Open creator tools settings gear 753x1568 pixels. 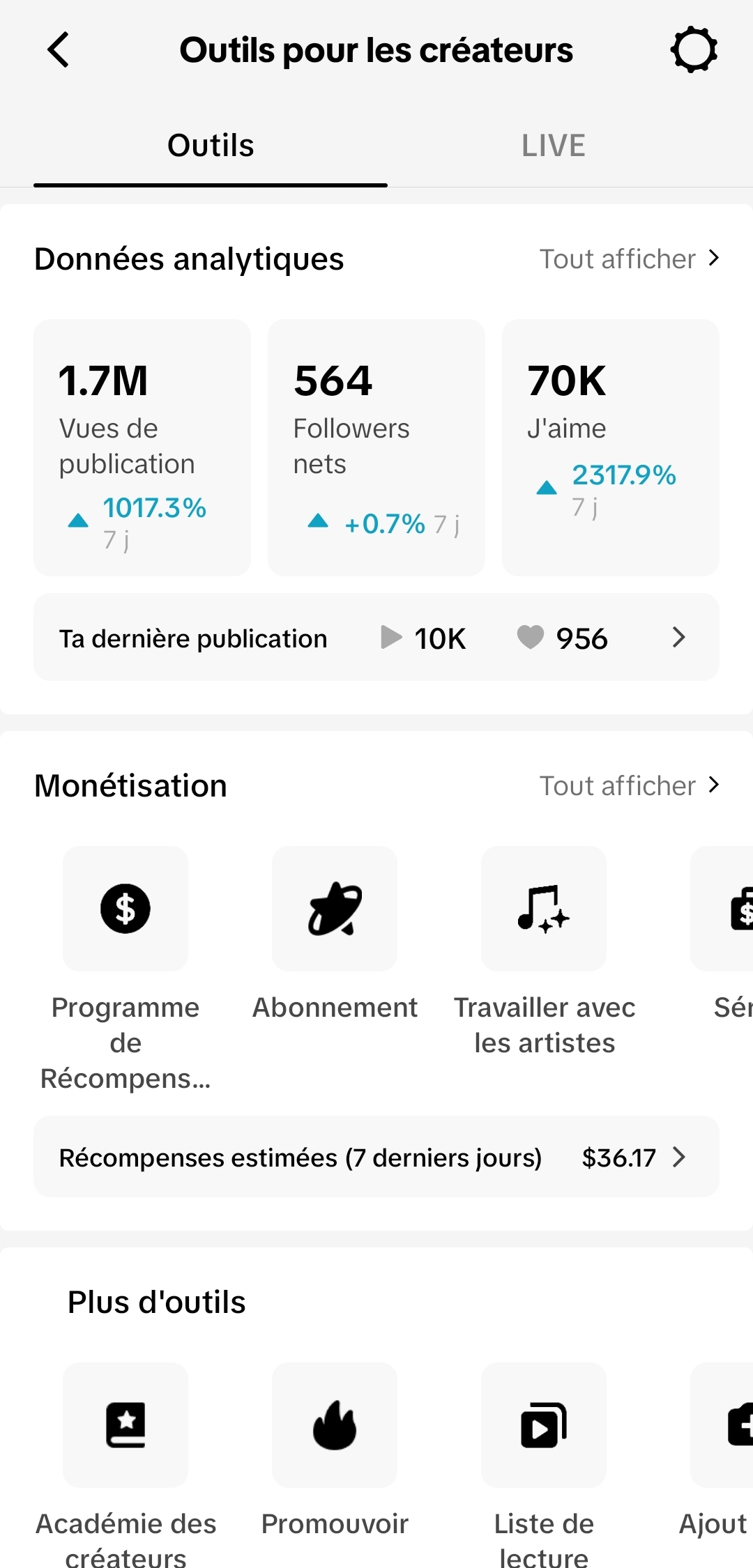694,49
